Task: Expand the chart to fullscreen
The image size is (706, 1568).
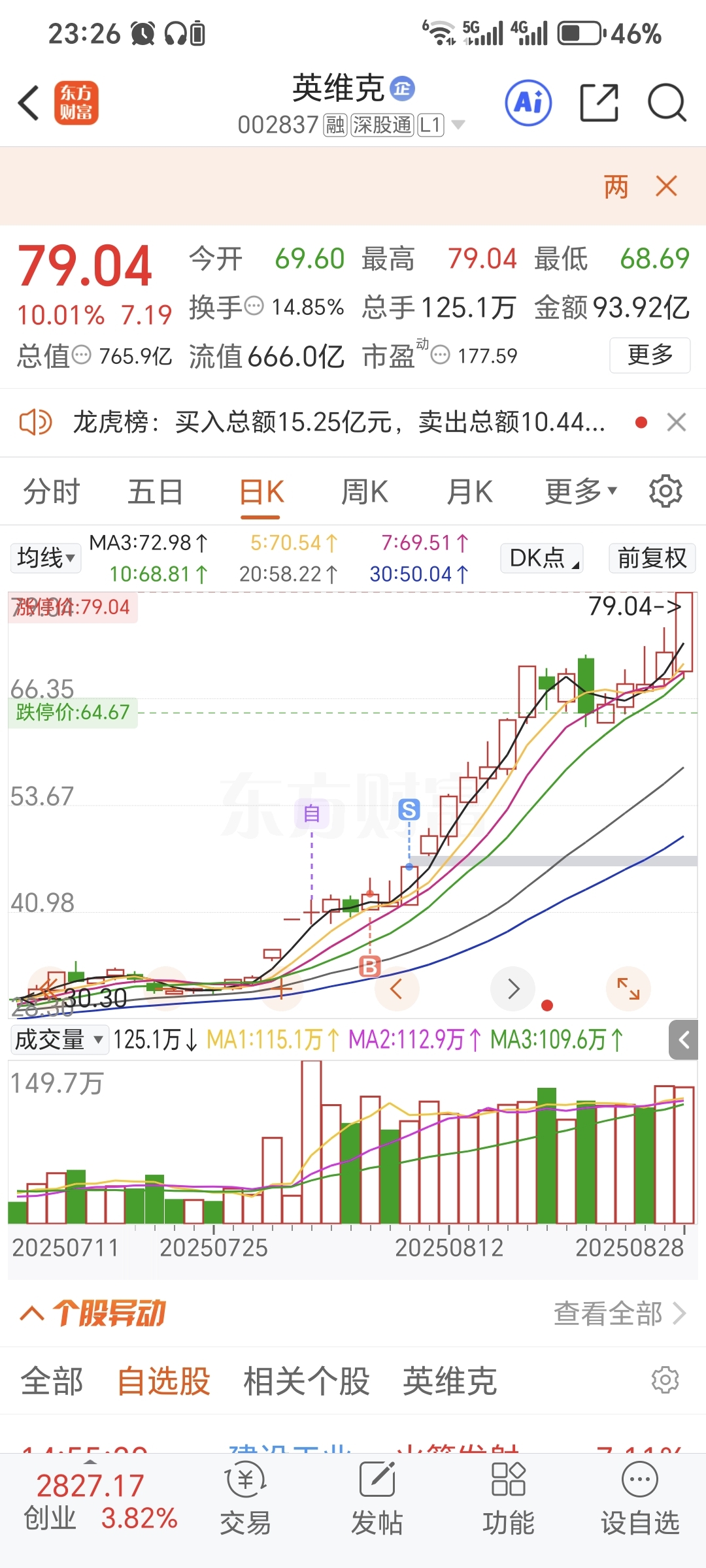Action: tap(628, 988)
